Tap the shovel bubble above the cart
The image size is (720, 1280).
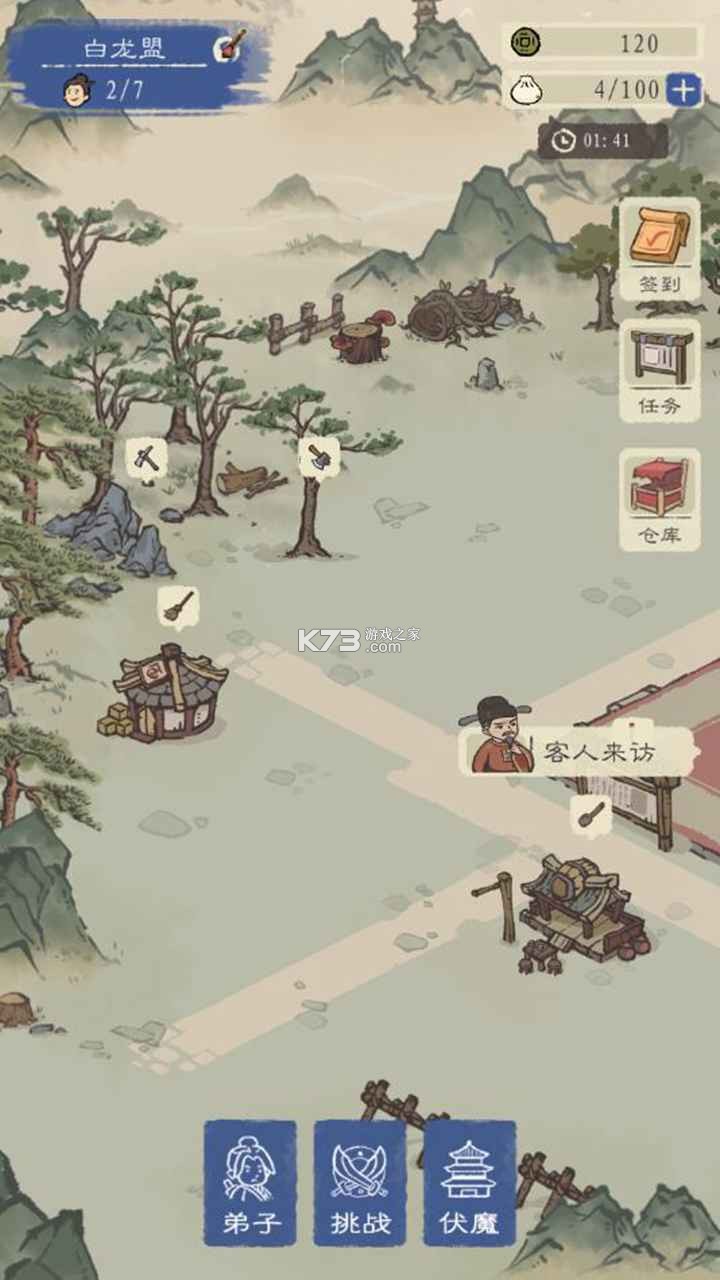click(591, 813)
